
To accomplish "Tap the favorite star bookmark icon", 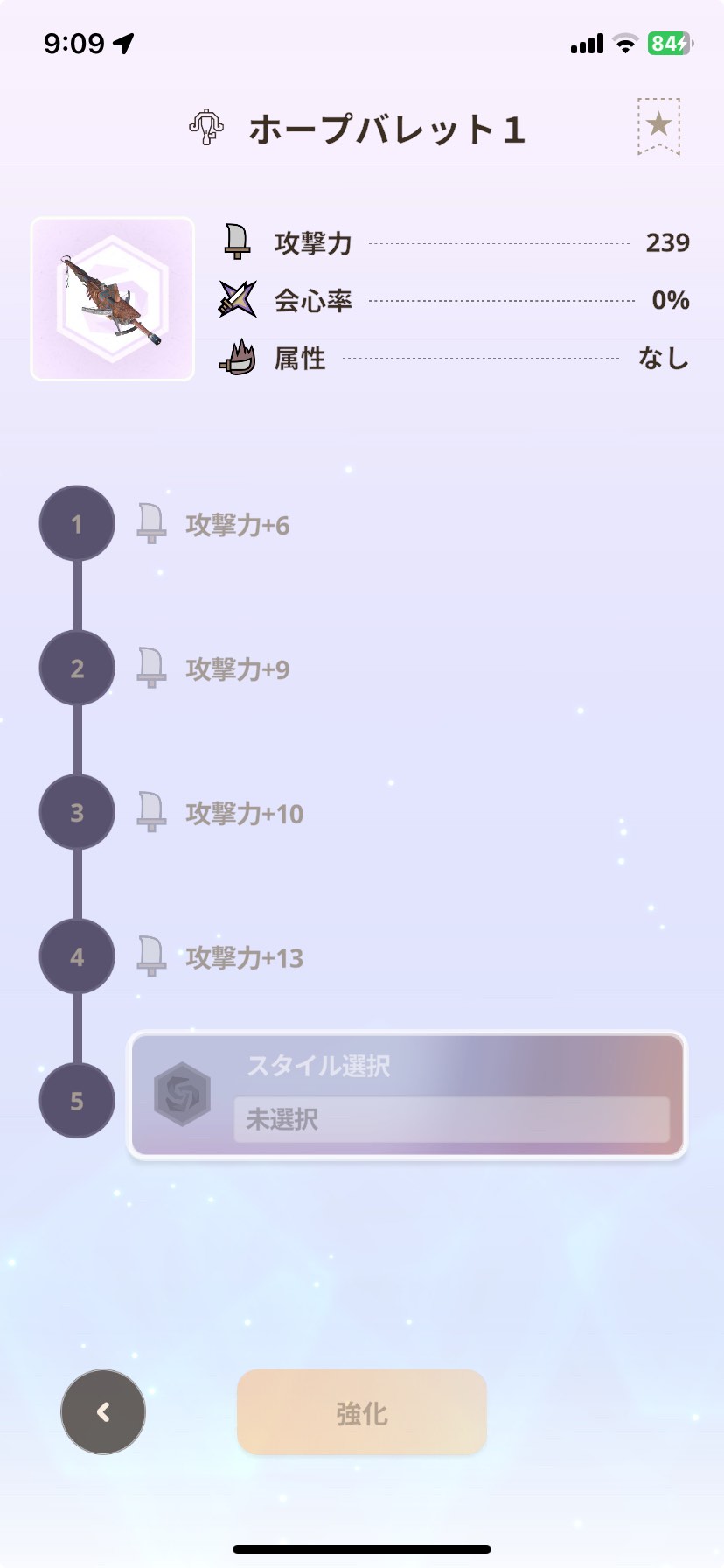I will (x=658, y=126).
